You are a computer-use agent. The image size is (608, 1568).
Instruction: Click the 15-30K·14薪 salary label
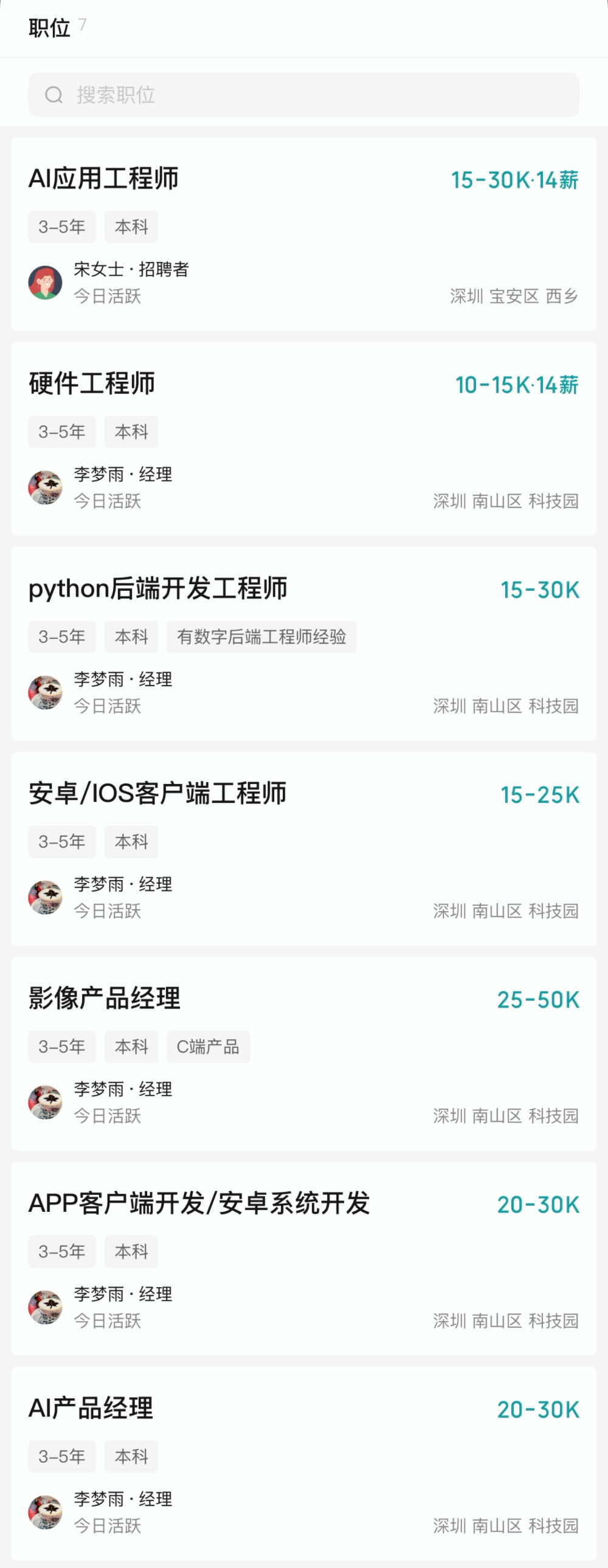(x=515, y=179)
